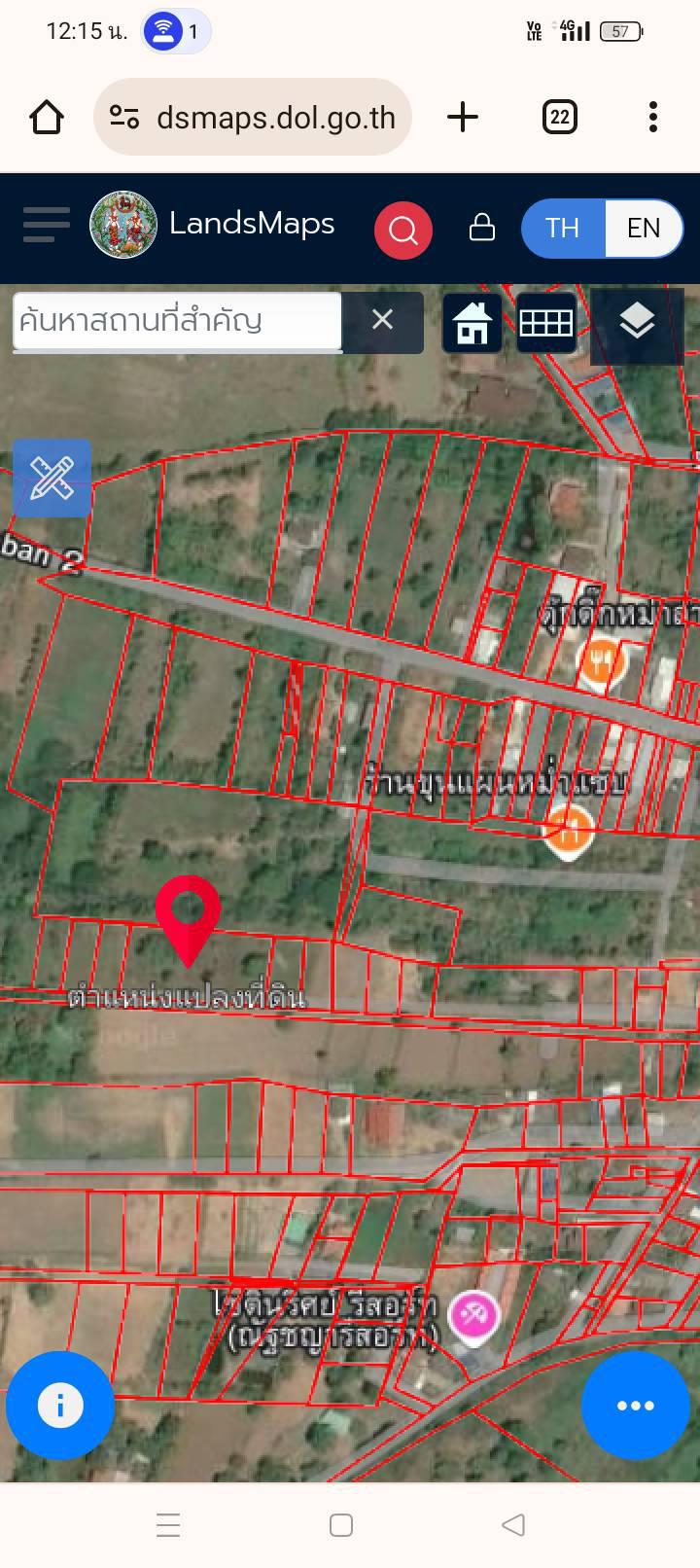Switch language to EN
This screenshot has height=1568, width=700.
click(x=644, y=228)
